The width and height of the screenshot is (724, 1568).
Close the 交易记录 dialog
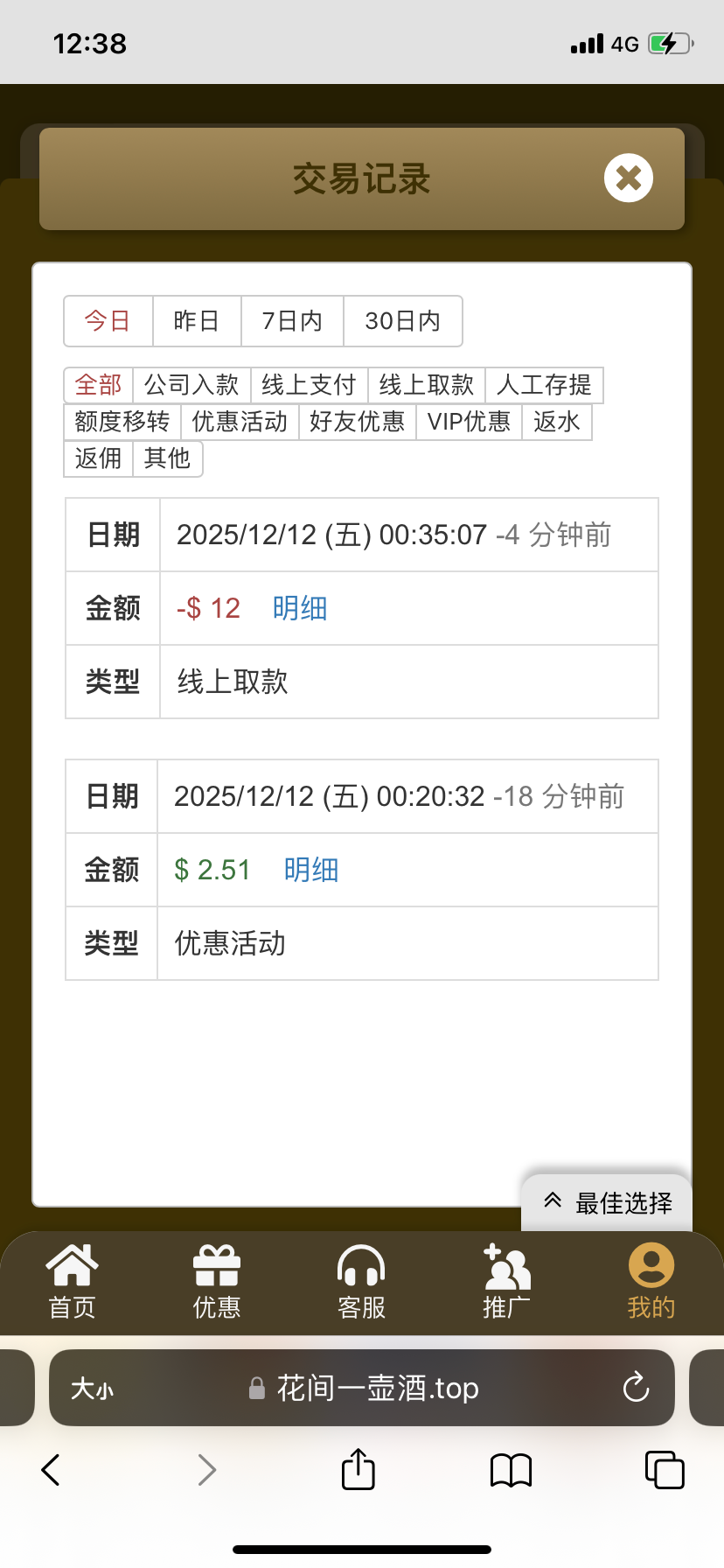(628, 178)
